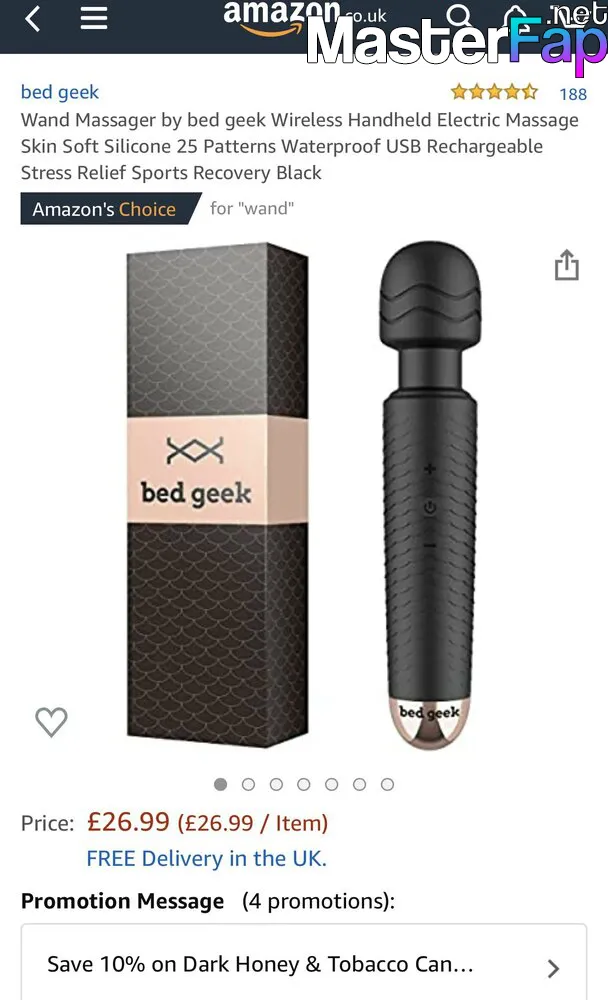Open the wand massager product image

pos(304,496)
